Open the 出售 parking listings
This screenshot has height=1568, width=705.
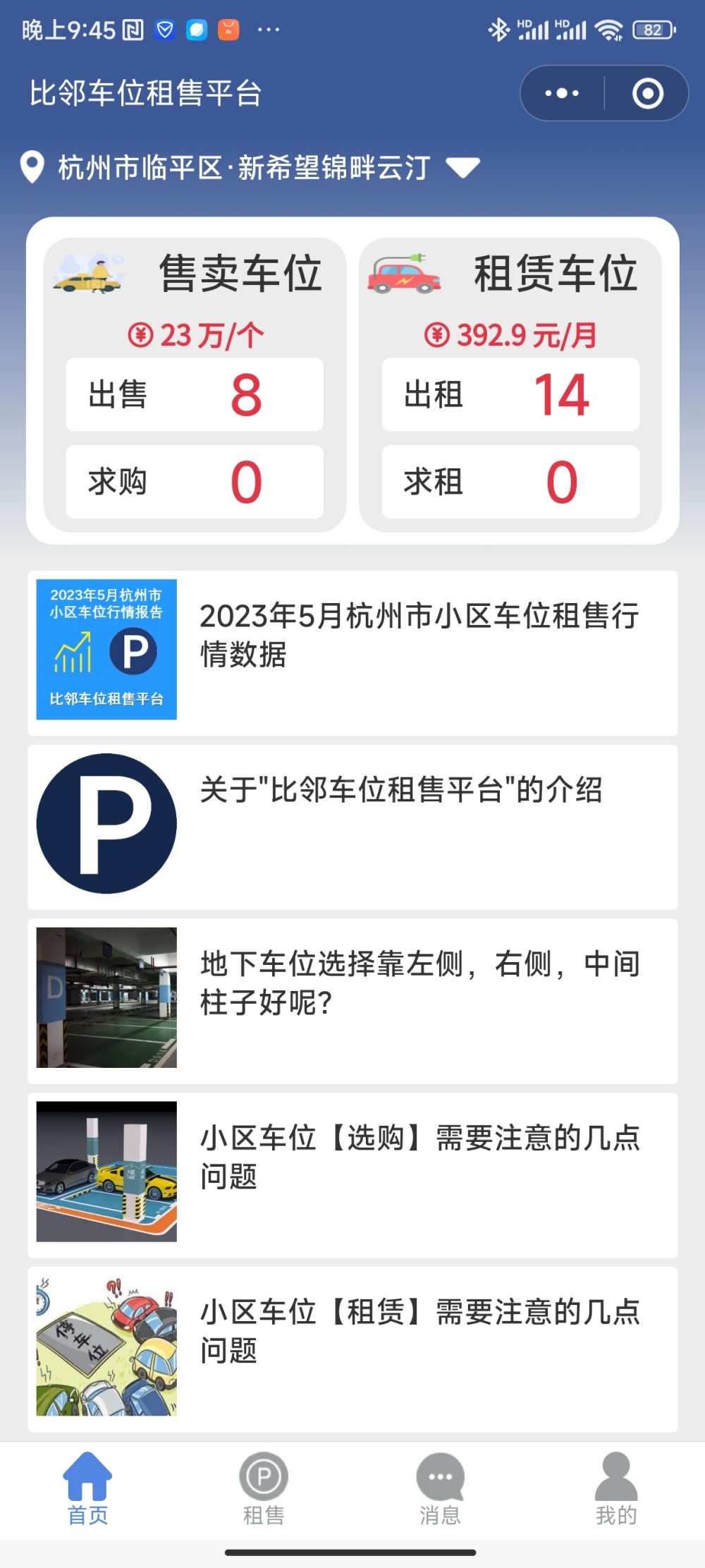pyautogui.click(x=195, y=394)
